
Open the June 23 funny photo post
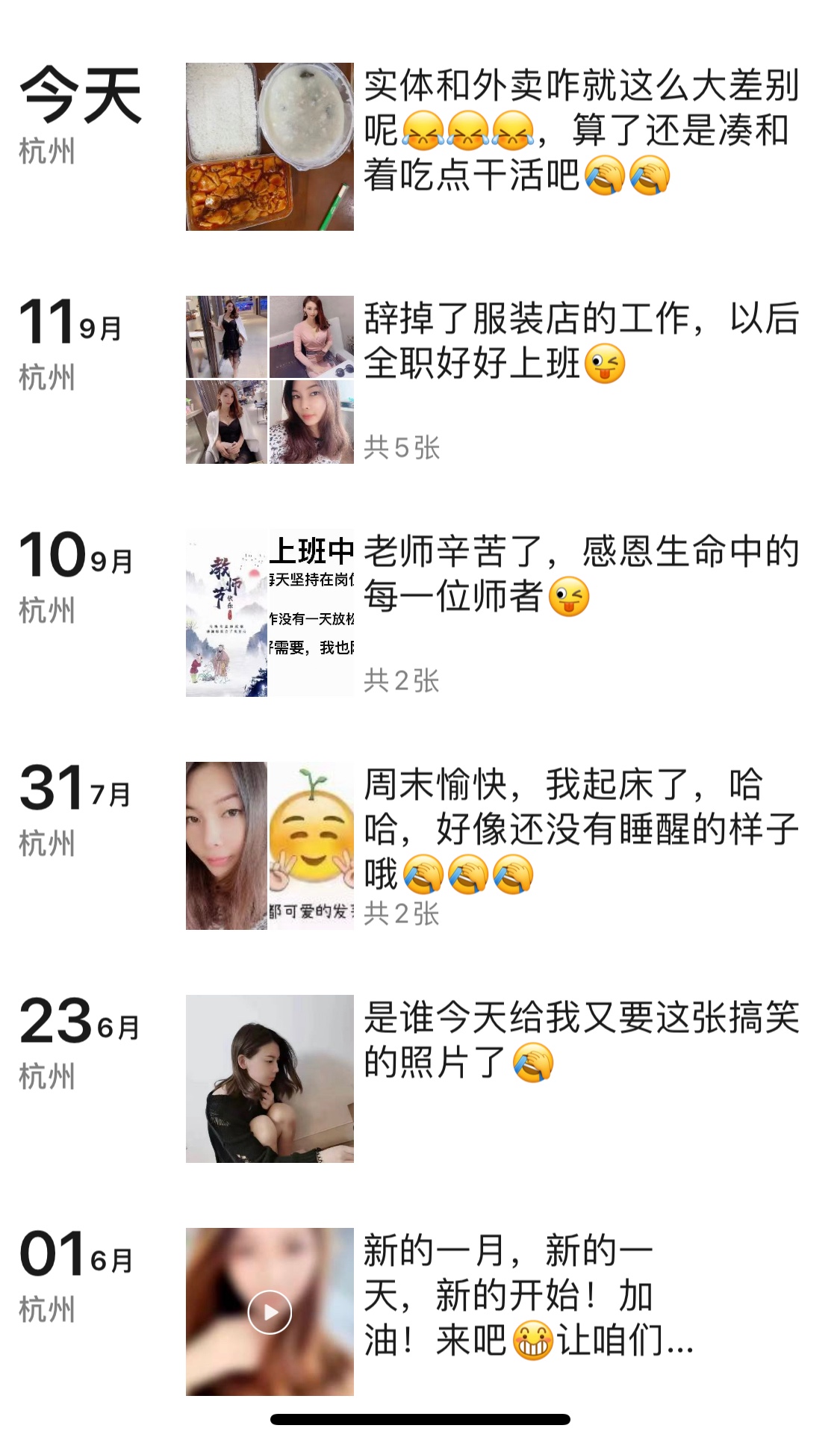tap(581, 1040)
